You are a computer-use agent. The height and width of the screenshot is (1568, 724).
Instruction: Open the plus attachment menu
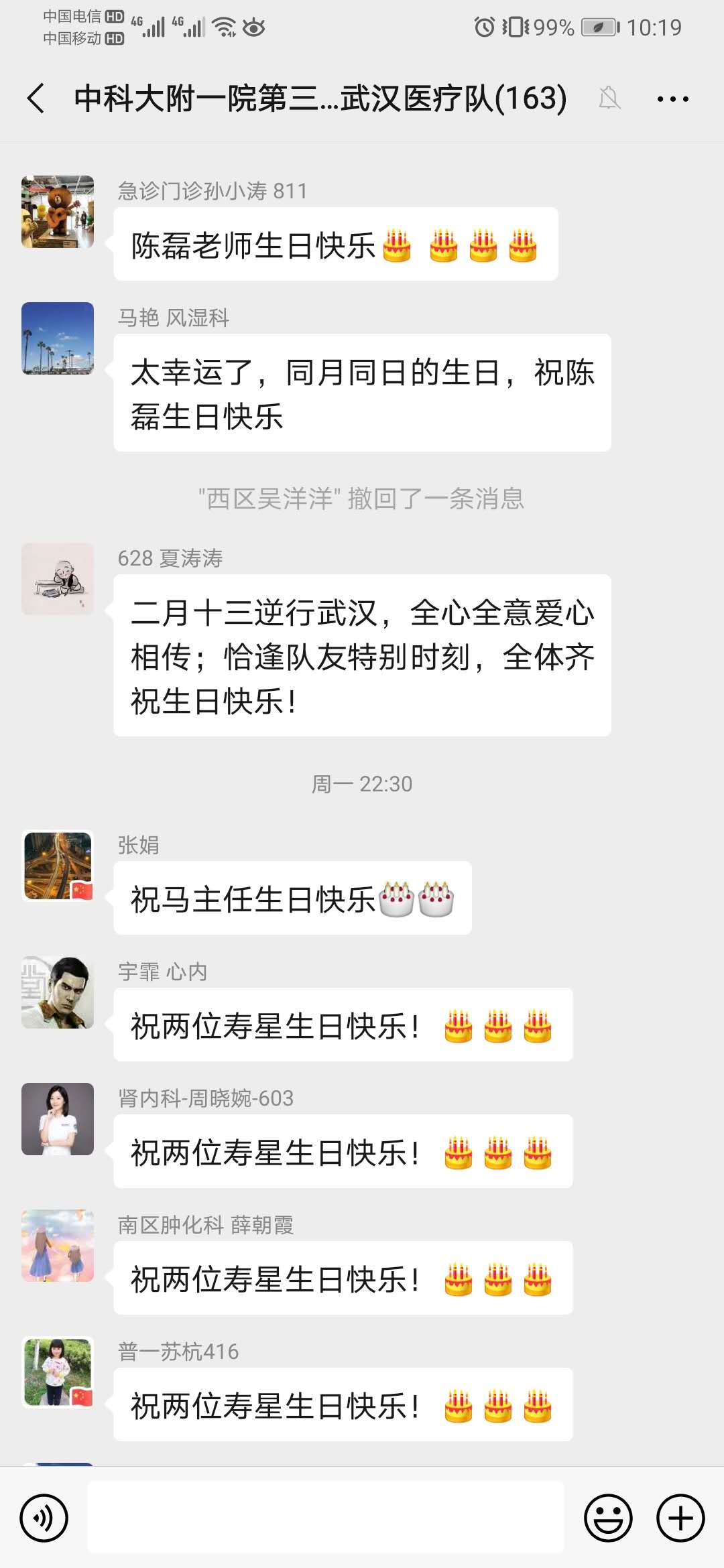(680, 1518)
